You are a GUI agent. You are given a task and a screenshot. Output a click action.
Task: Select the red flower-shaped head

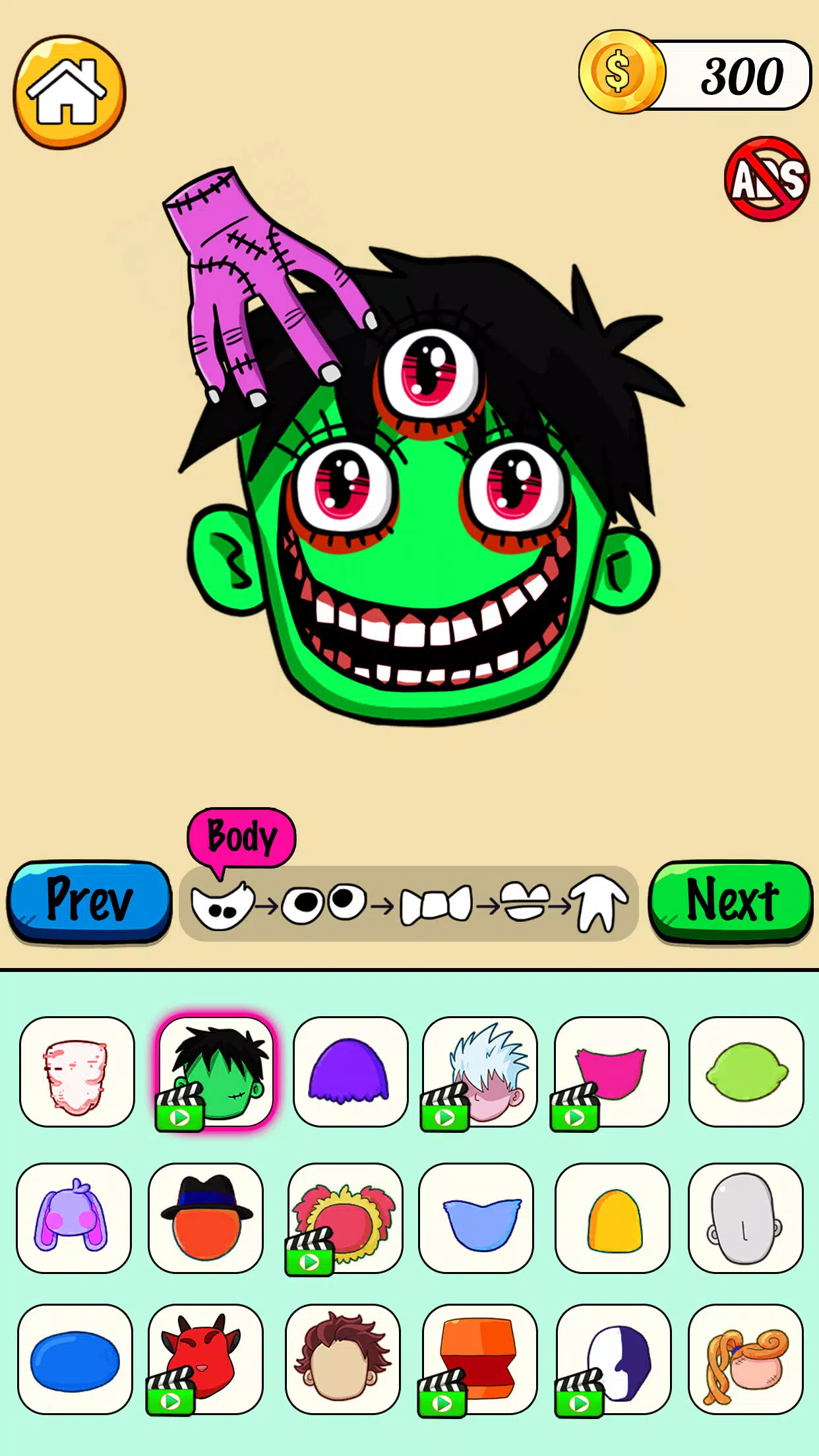pos(346,1217)
